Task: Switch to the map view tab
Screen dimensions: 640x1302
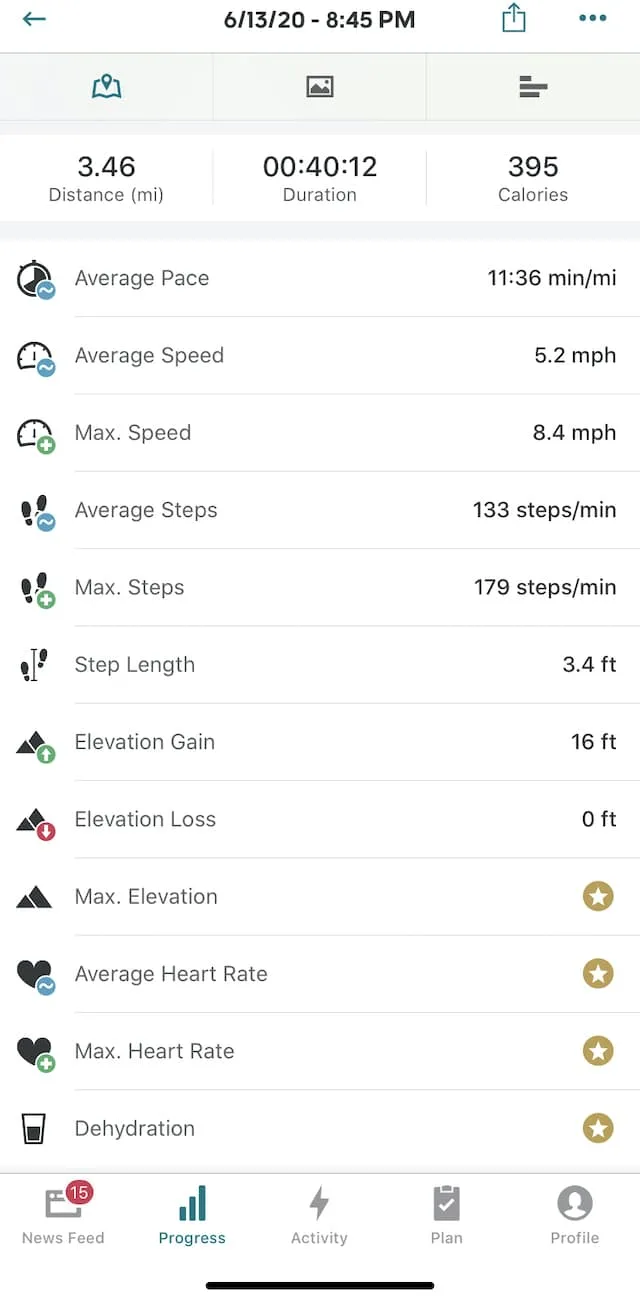Action: tap(106, 87)
